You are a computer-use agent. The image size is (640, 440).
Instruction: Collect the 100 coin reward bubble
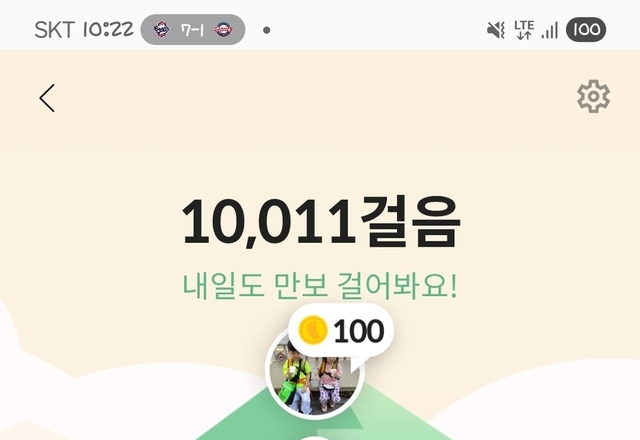coord(341,331)
